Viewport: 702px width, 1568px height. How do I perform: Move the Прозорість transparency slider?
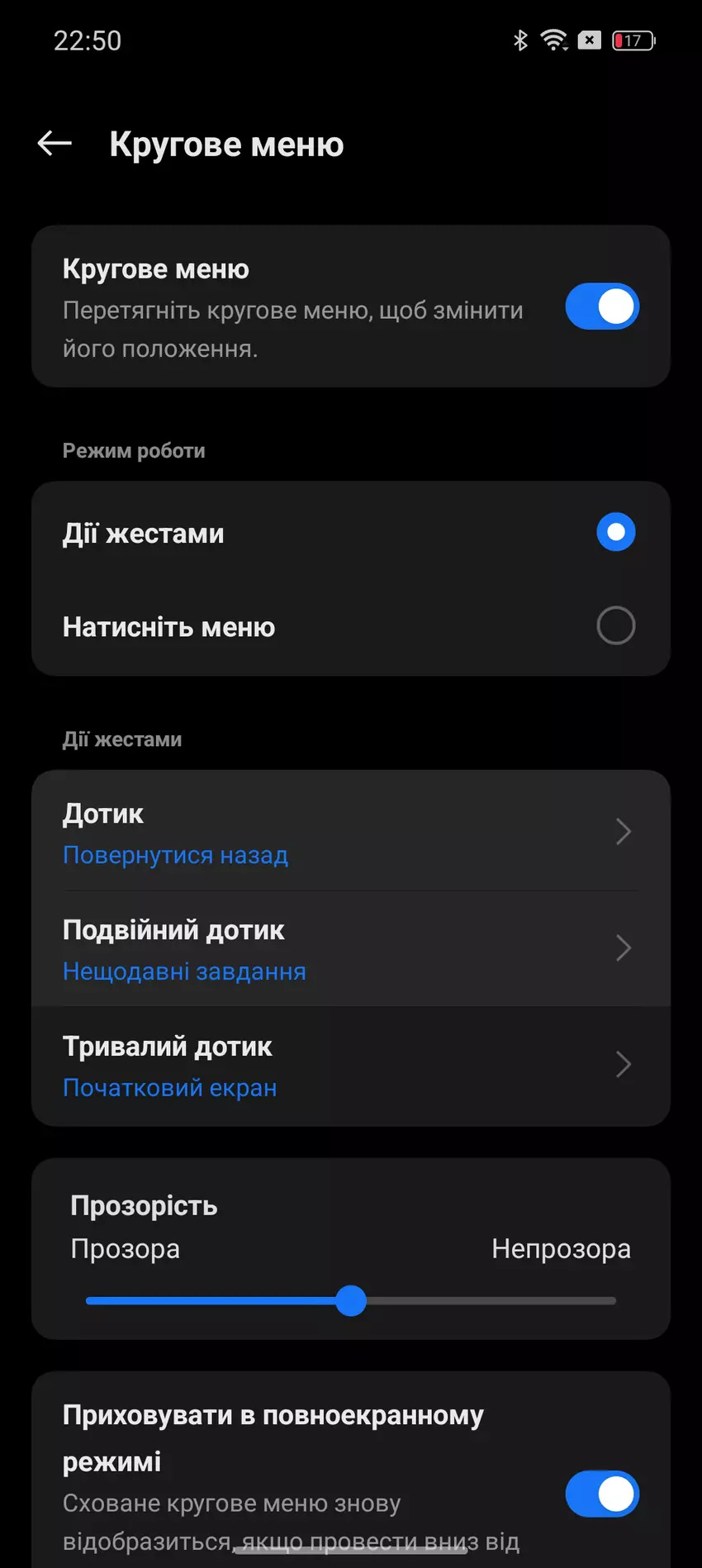pos(350,1300)
